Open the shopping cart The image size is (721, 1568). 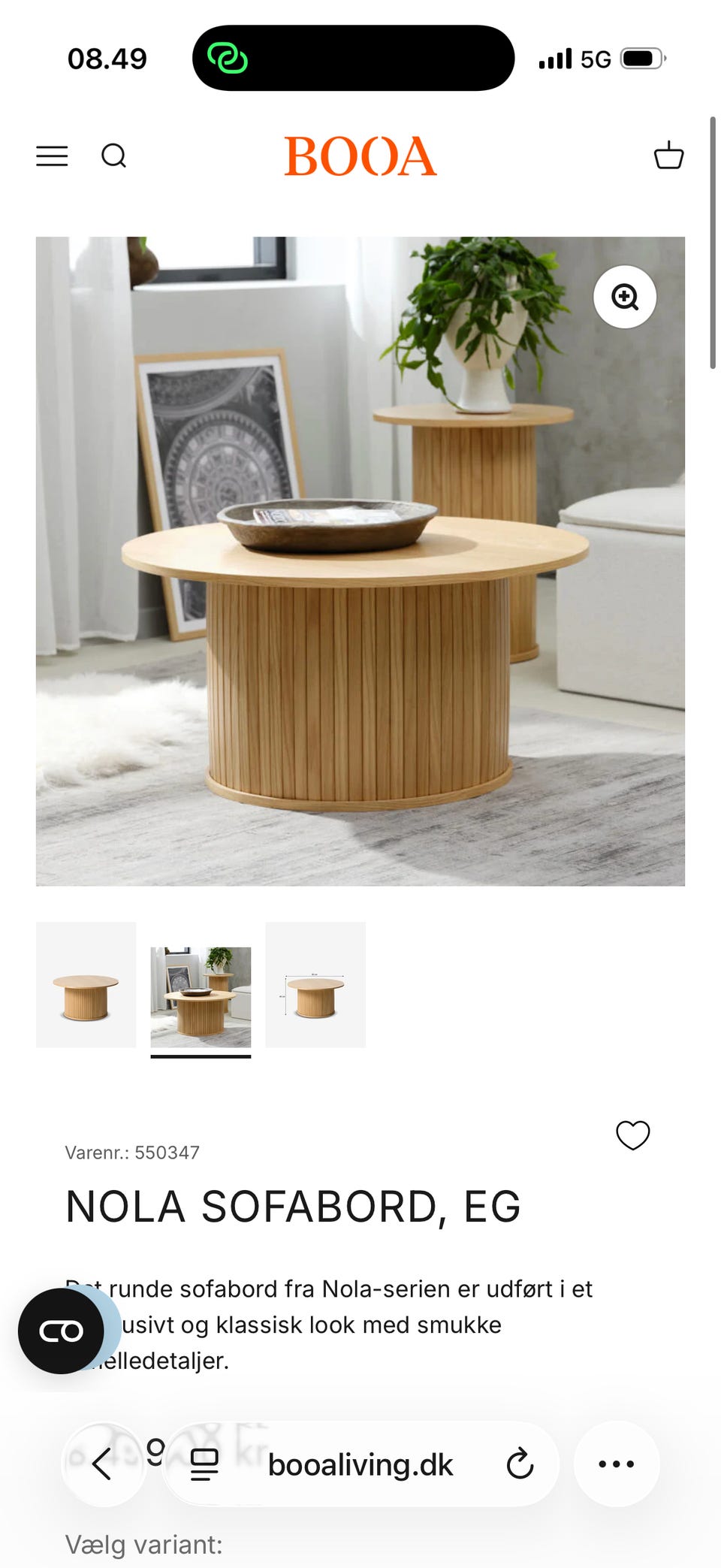(669, 156)
